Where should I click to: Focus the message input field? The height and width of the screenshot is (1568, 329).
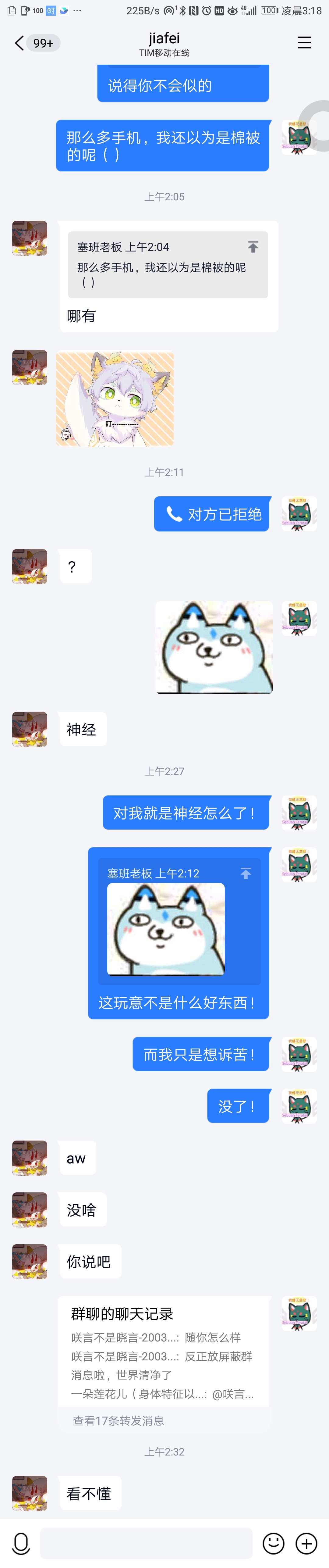pos(146,1543)
